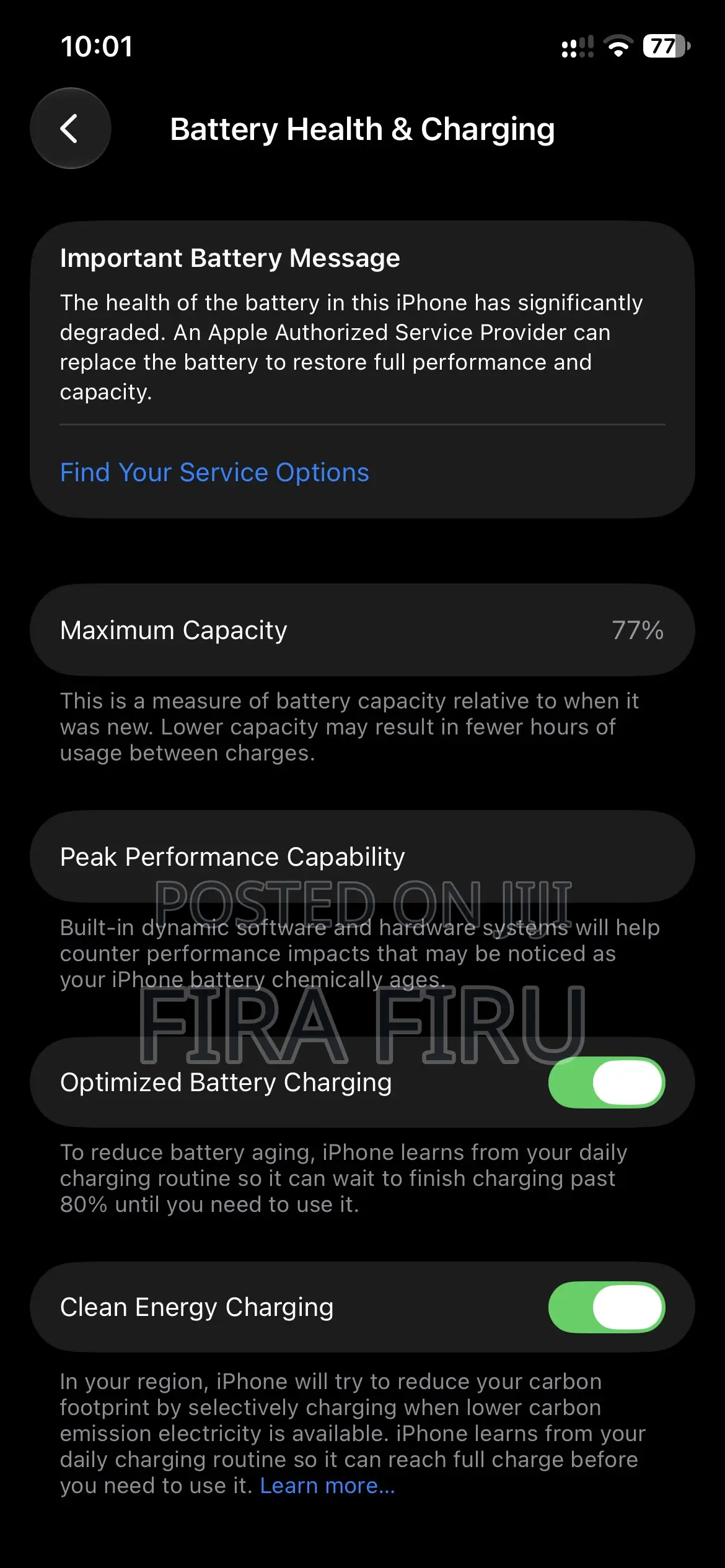The height and width of the screenshot is (1568, 725).
Task: Go back from Battery Health & Charging
Action: click(71, 128)
